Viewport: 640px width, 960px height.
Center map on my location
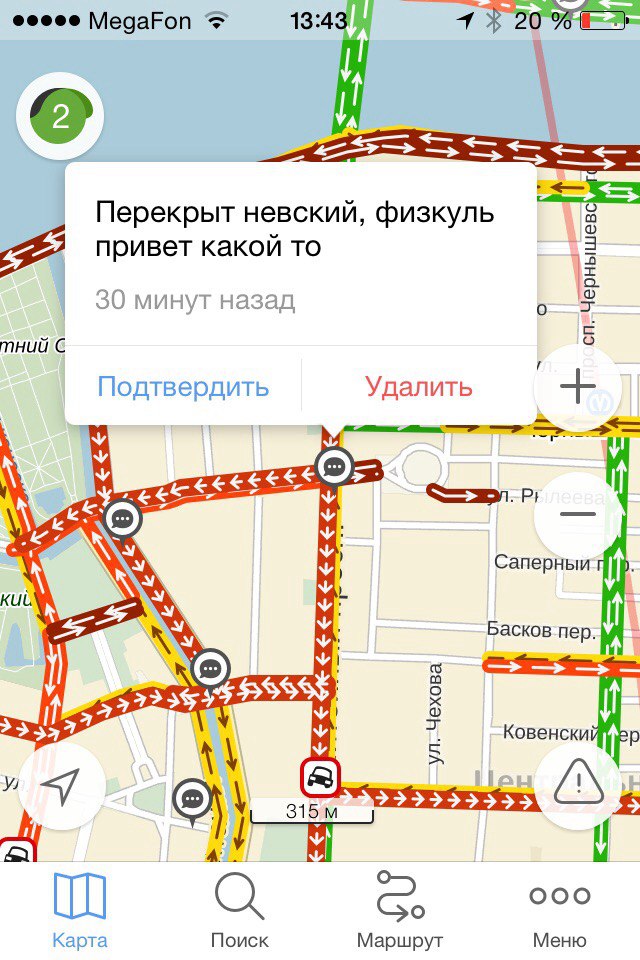click(x=62, y=786)
